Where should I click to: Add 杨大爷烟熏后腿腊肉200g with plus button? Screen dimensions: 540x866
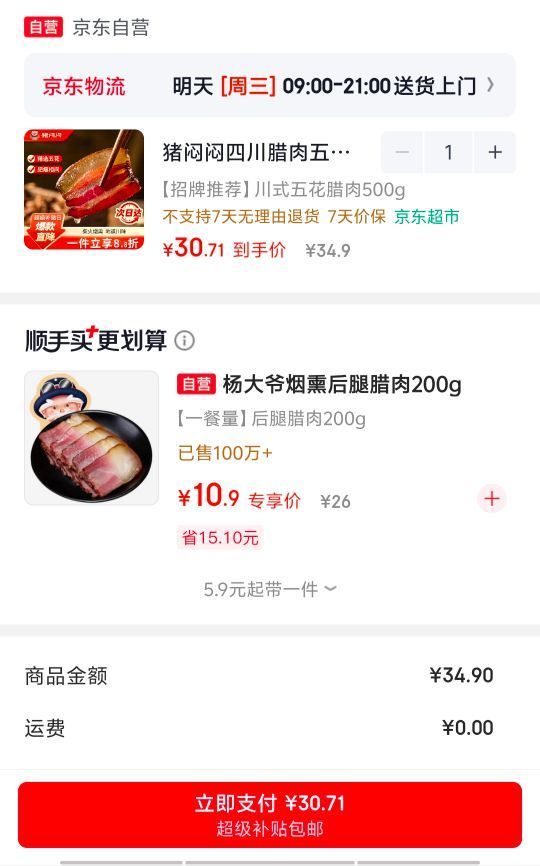click(491, 499)
